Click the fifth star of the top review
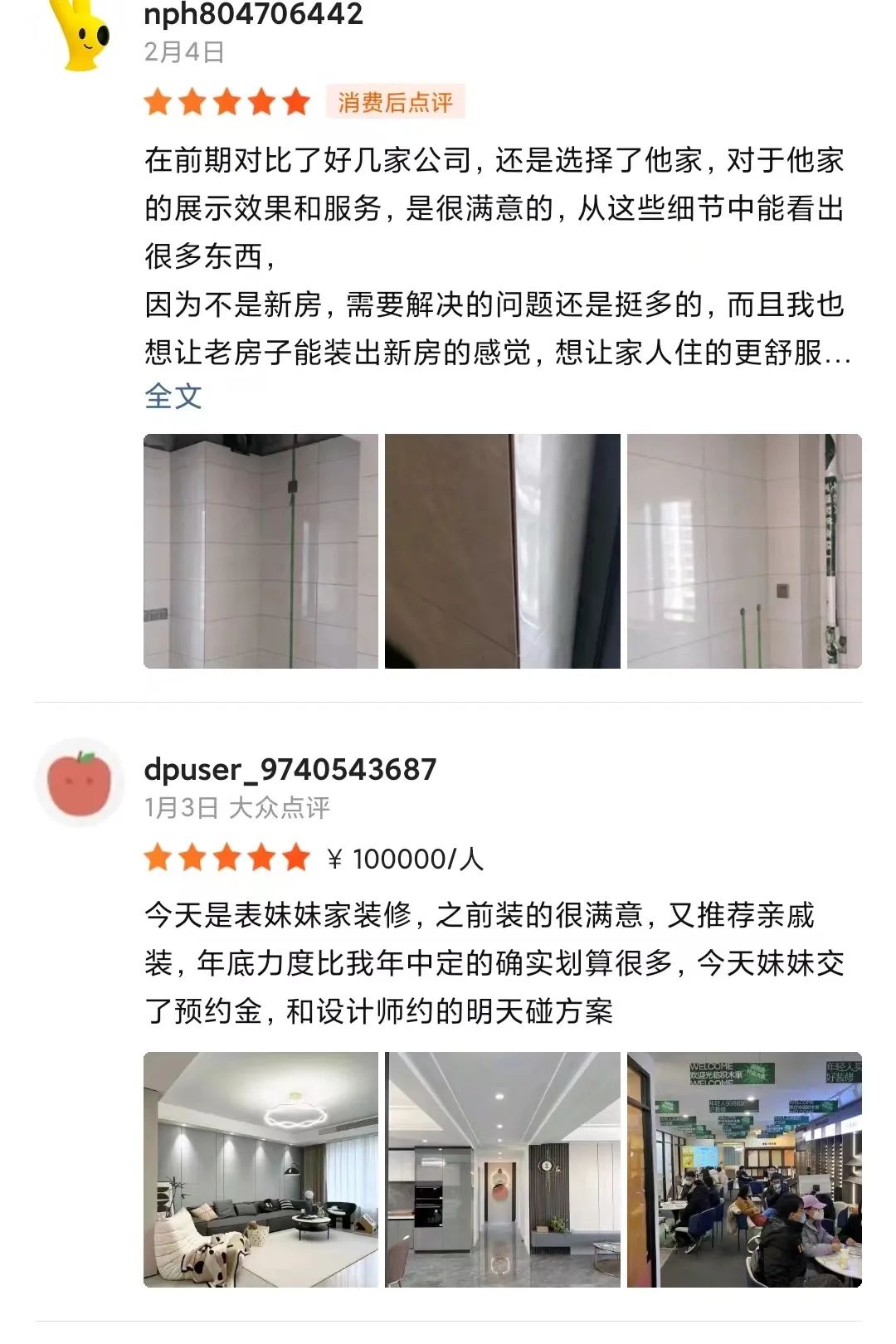Image resolution: width=896 pixels, height=1344 pixels. pyautogui.click(x=295, y=102)
